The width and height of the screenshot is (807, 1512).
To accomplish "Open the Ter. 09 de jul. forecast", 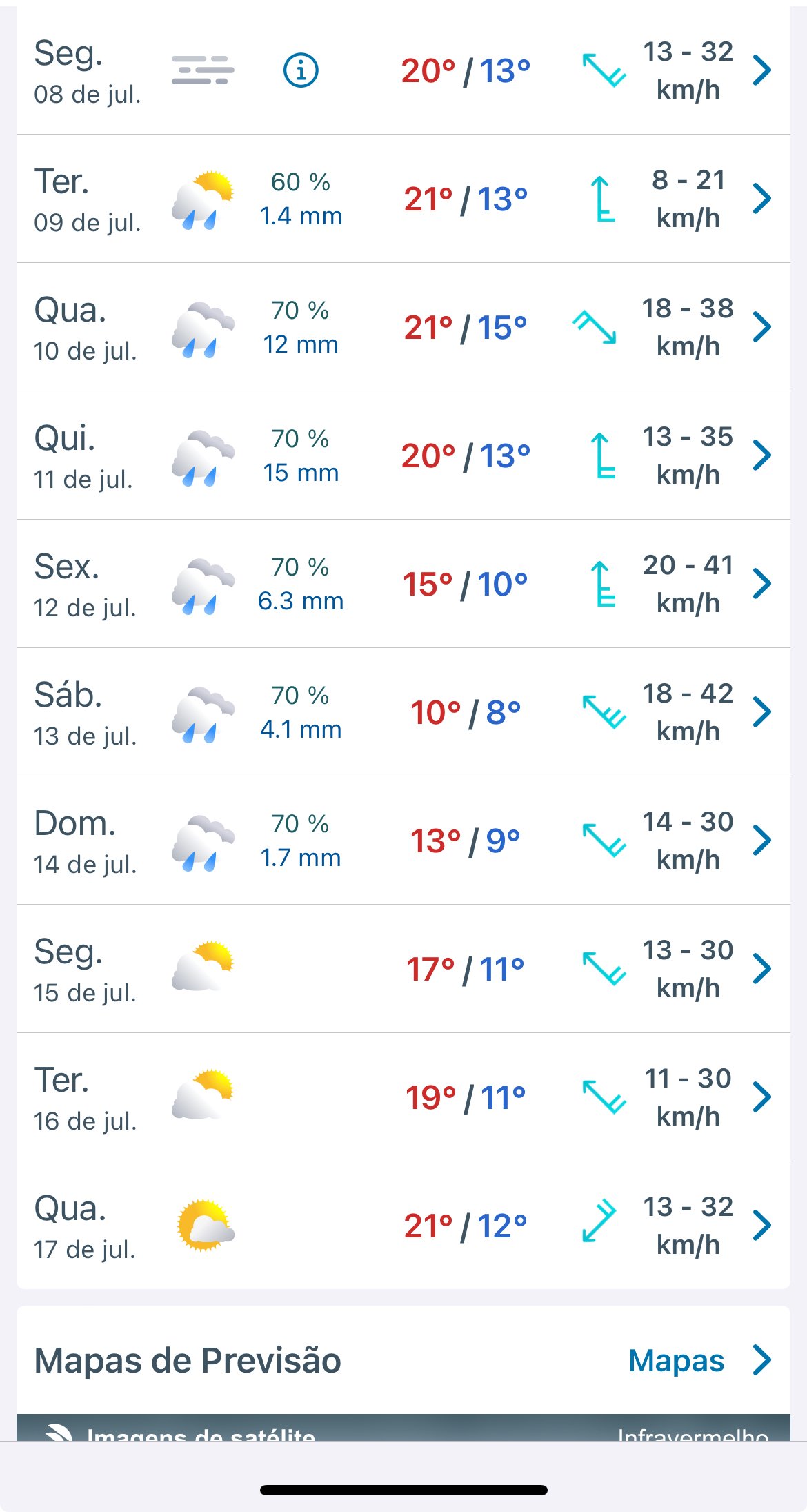I will click(403, 199).
